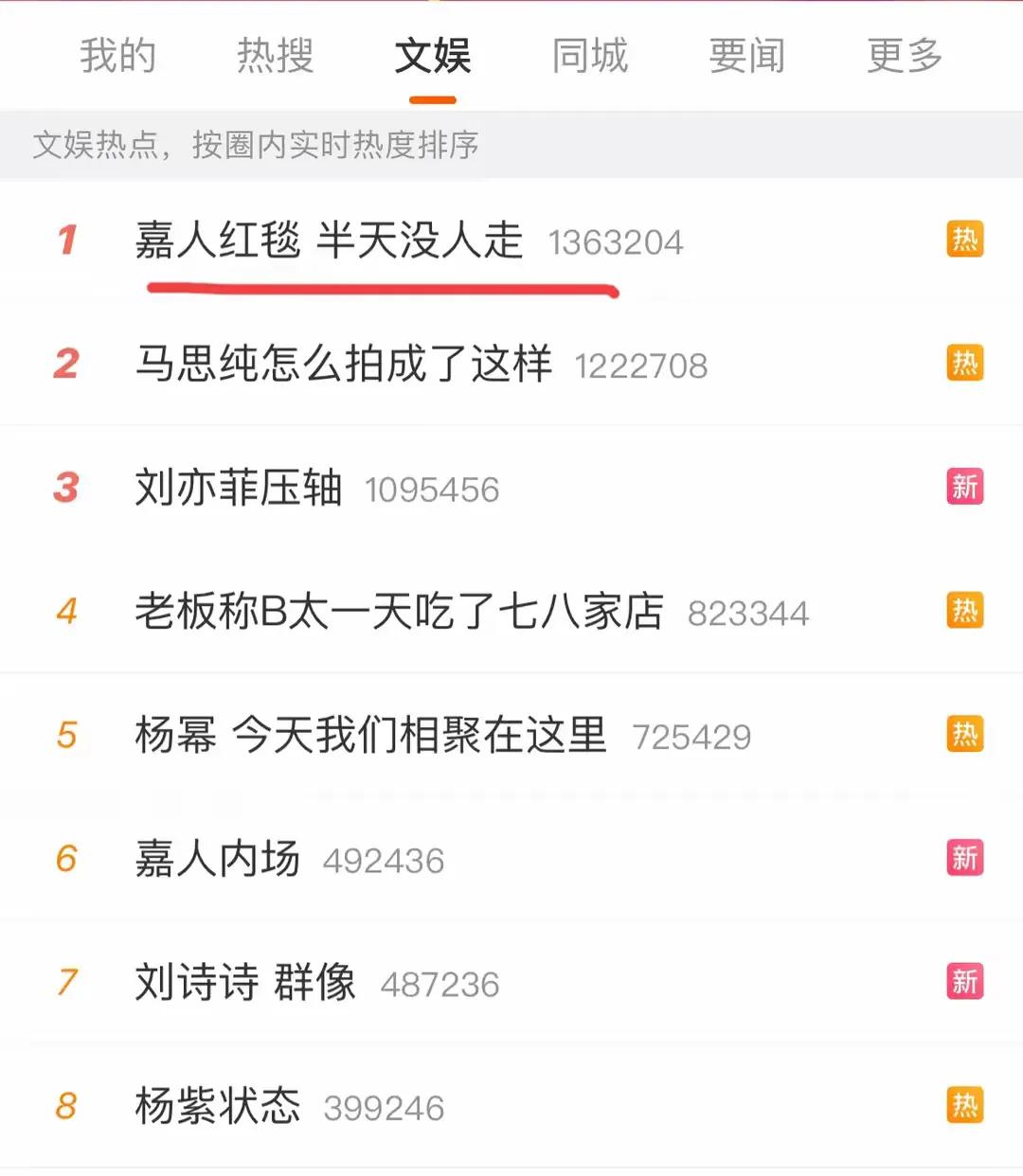The image size is (1023, 1176).
Task: Click the 新 badge beside 刘亦菲压轴
Action: coord(965,486)
